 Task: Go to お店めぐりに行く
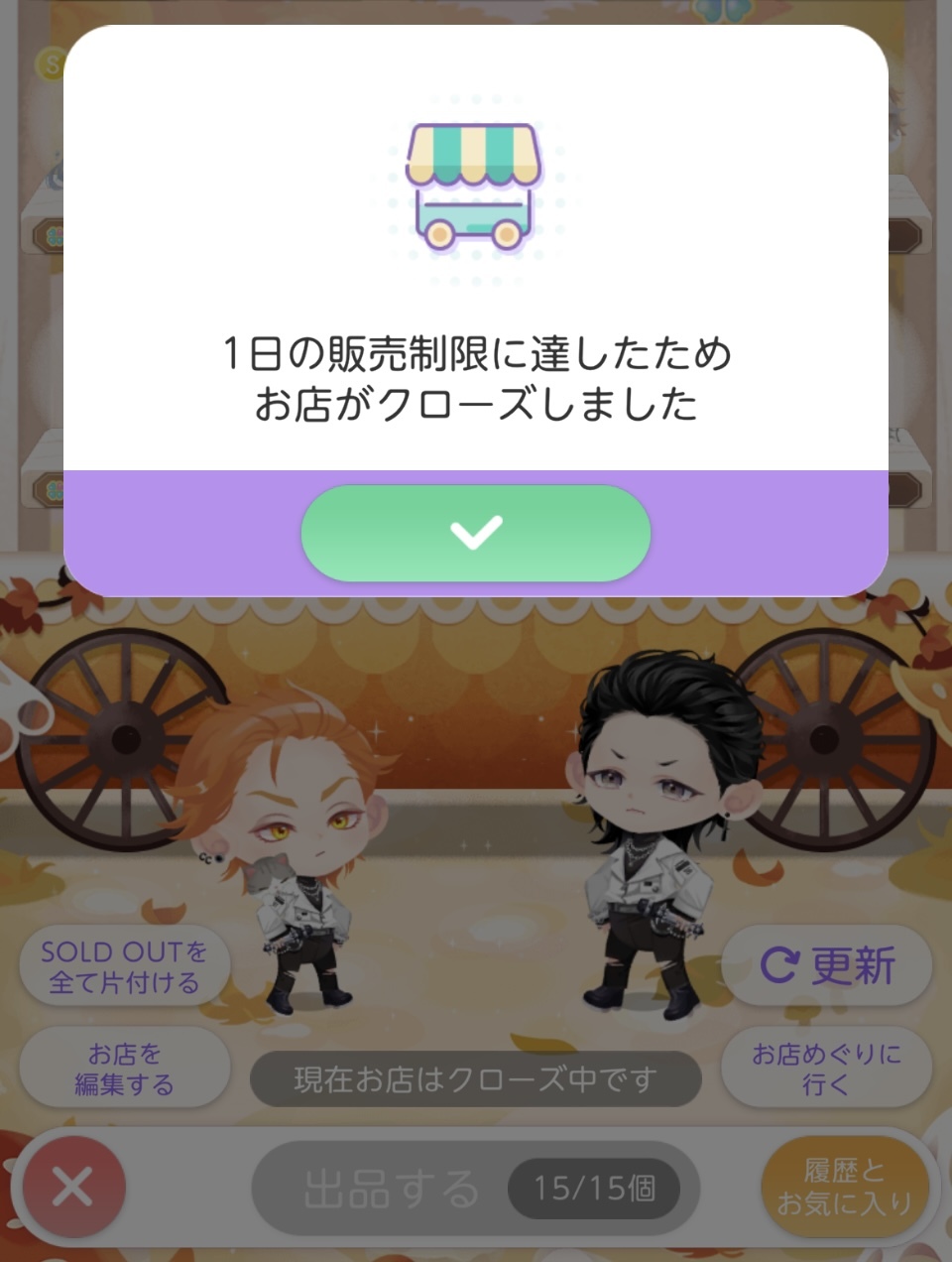(826, 1068)
